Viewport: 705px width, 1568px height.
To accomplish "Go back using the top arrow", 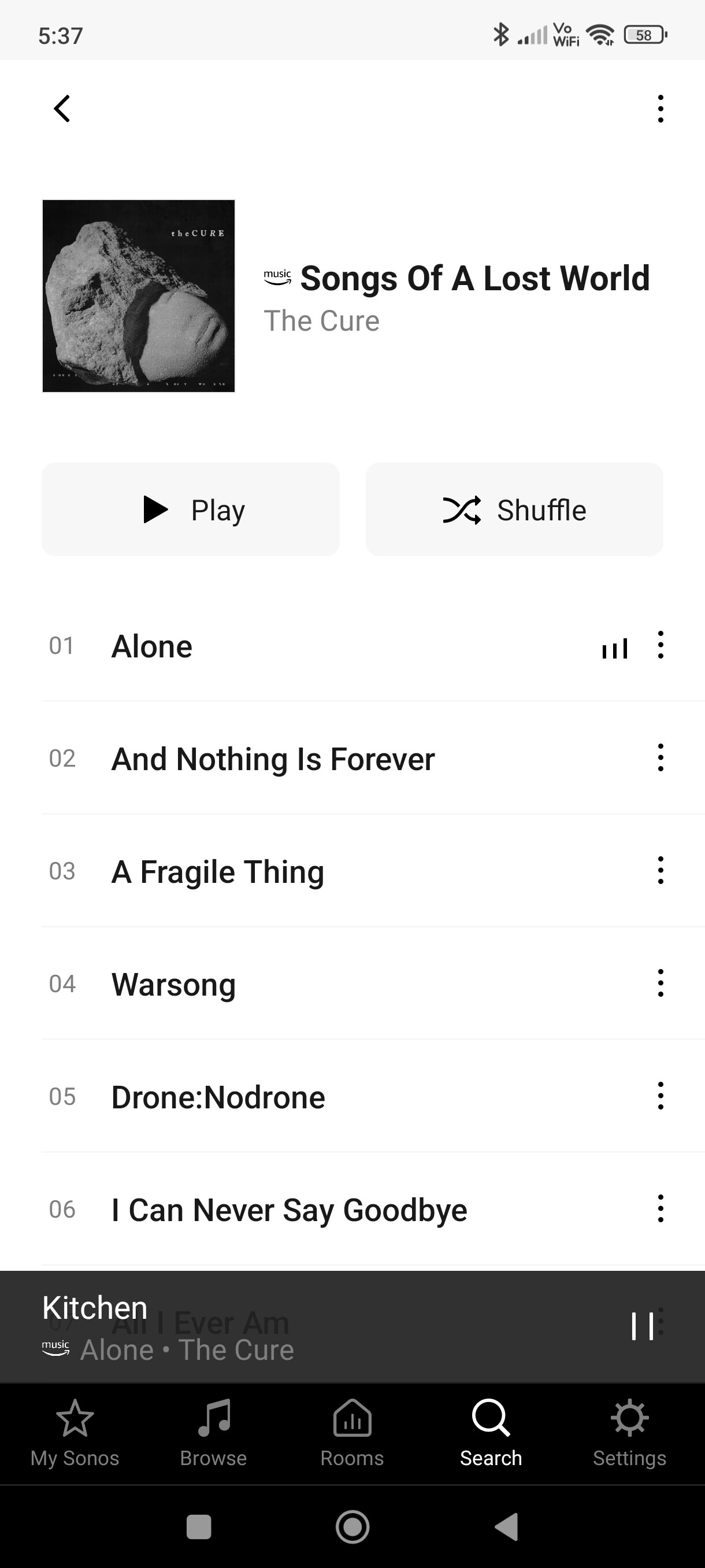I will [62, 109].
